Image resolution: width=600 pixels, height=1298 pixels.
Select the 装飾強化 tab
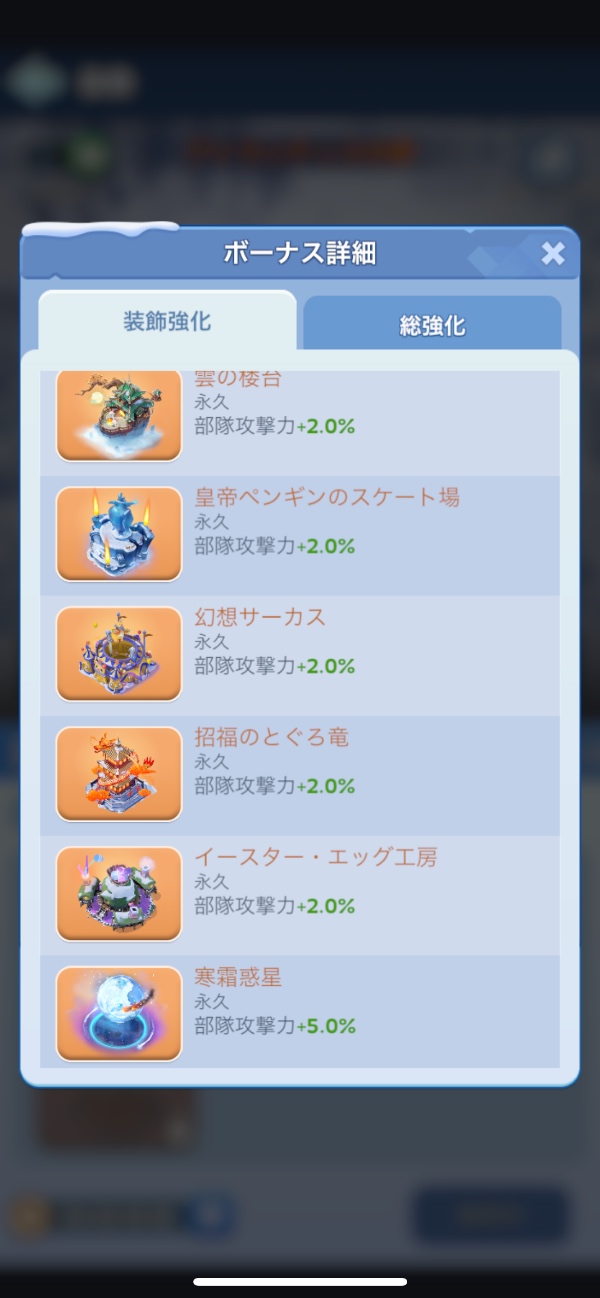coord(167,321)
